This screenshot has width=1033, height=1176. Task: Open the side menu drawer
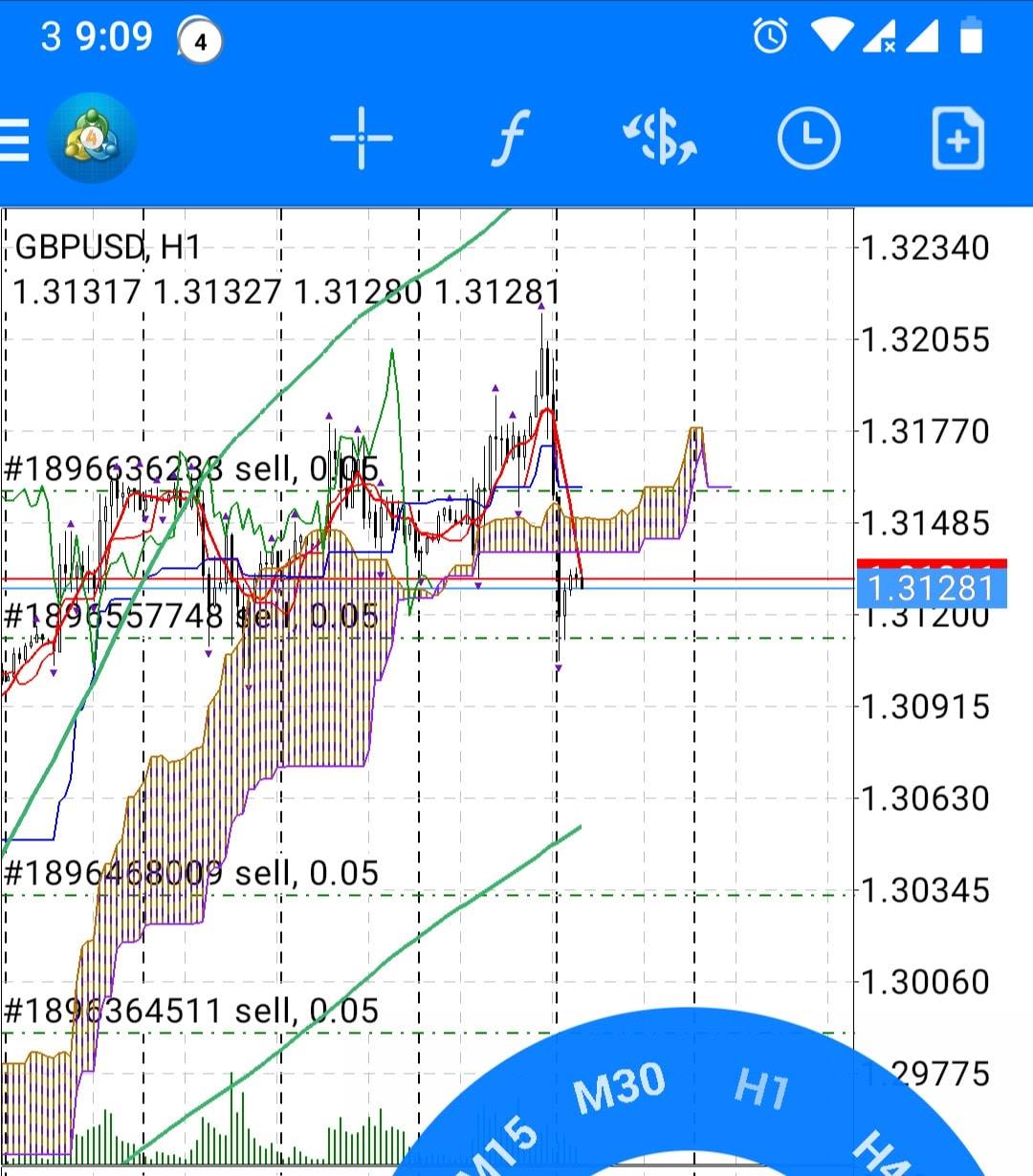15,140
